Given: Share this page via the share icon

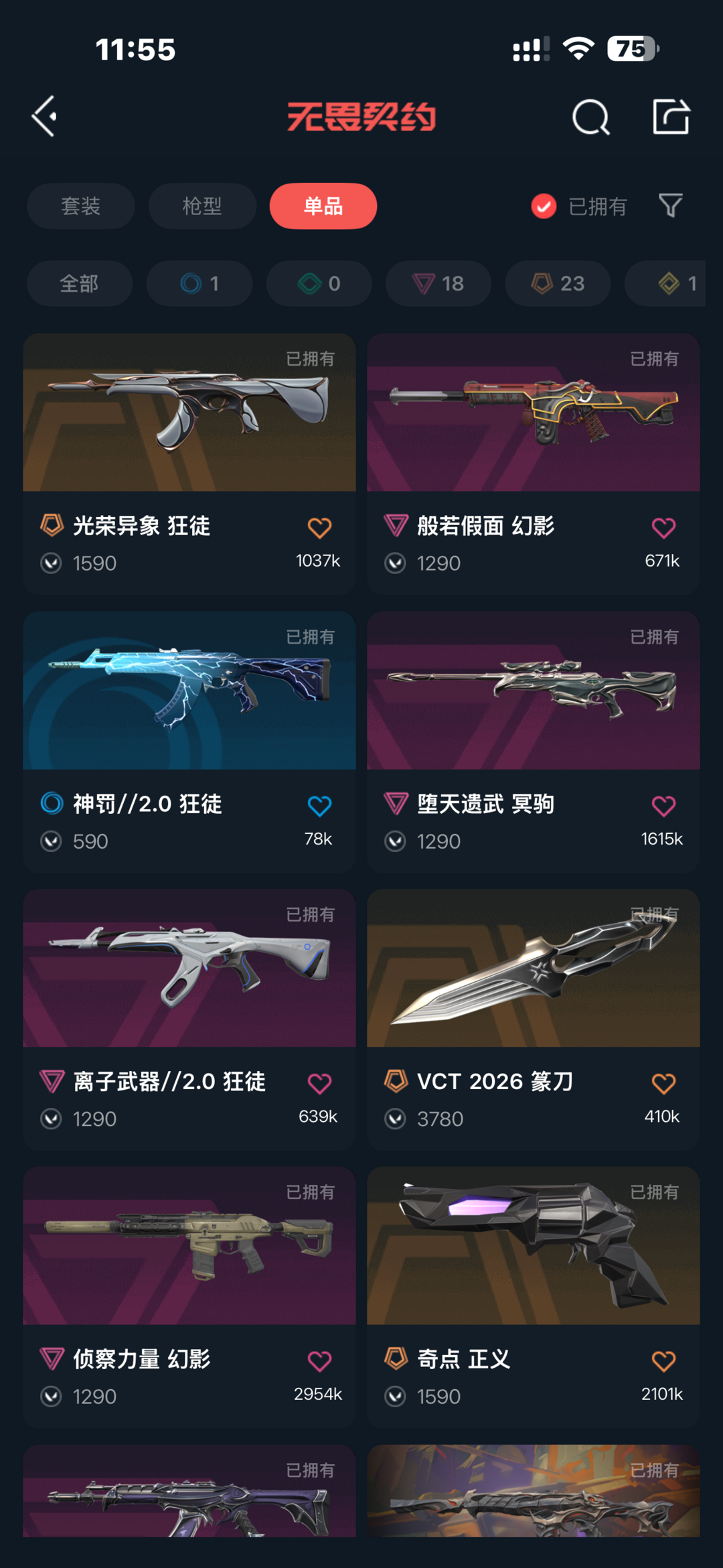Looking at the screenshot, I should [671, 117].
